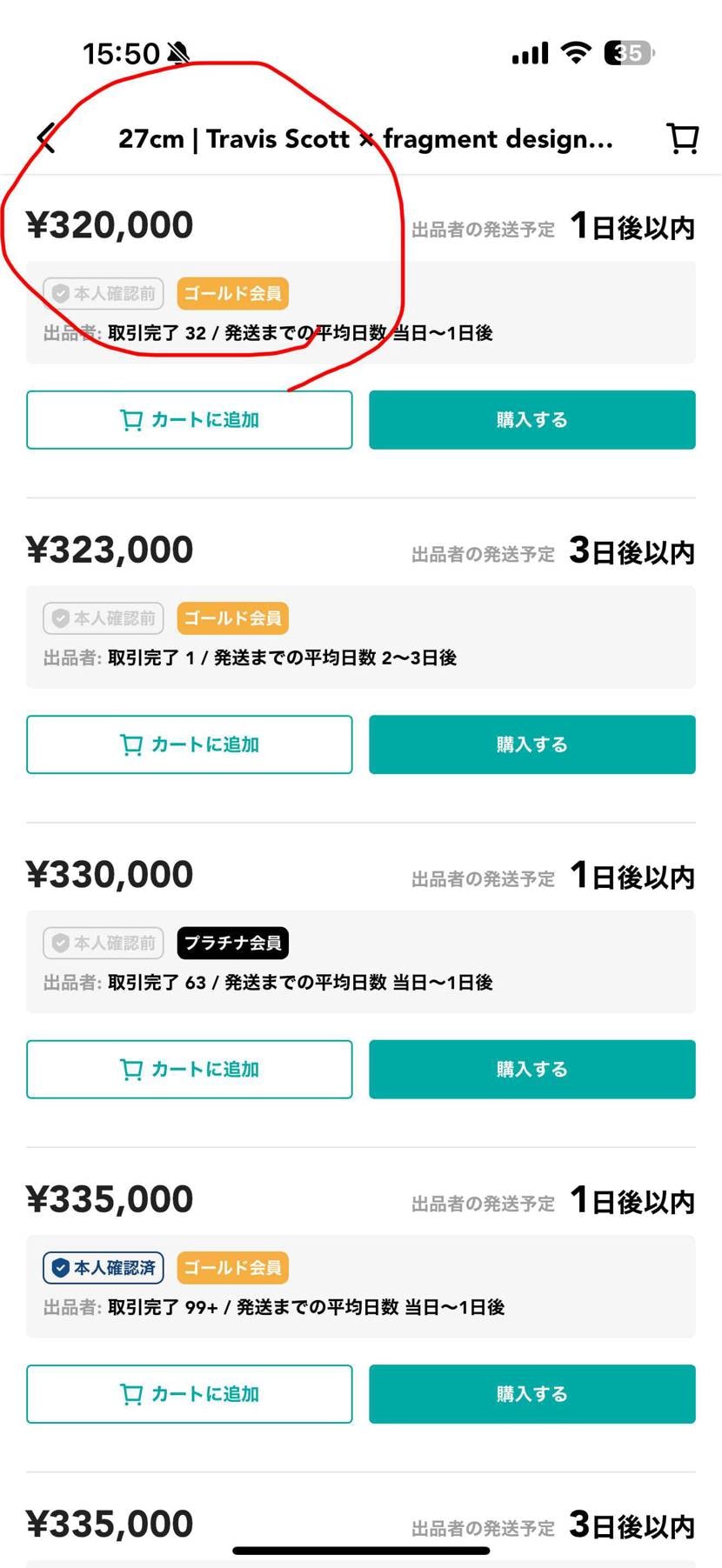Open the shopping cart icon at top right
This screenshot has width=722, height=1568.
point(683,137)
